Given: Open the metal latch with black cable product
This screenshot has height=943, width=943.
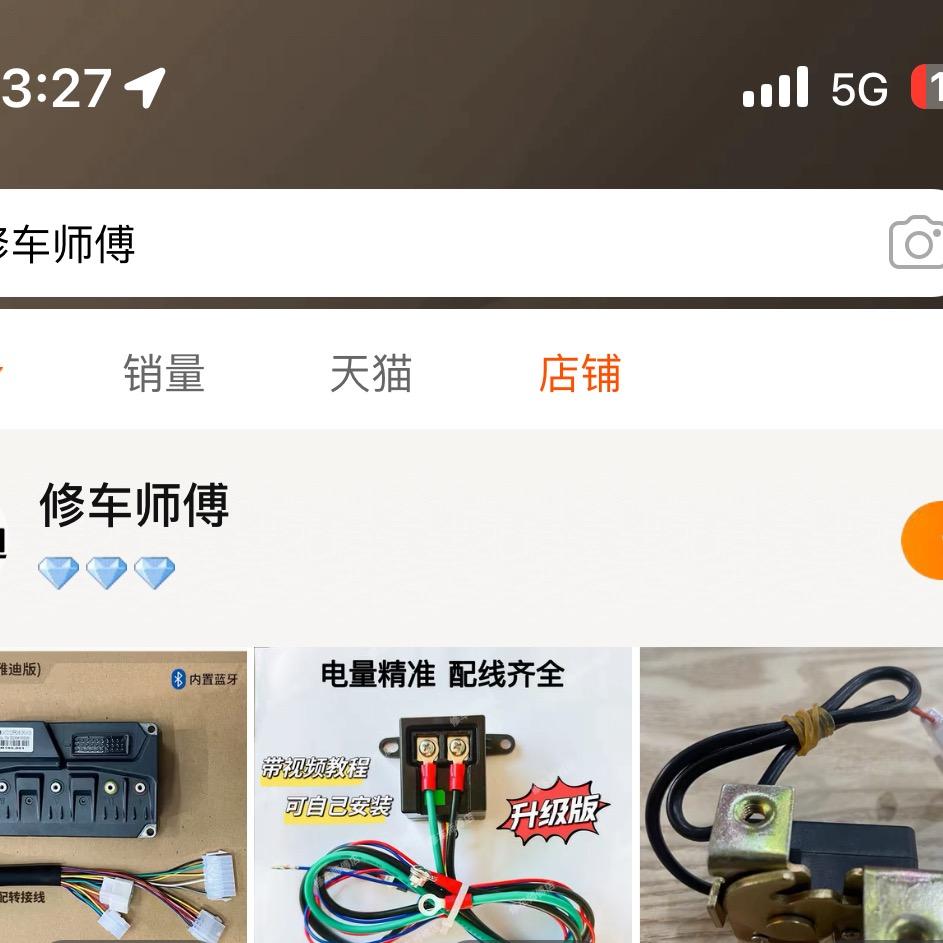Looking at the screenshot, I should [x=791, y=795].
